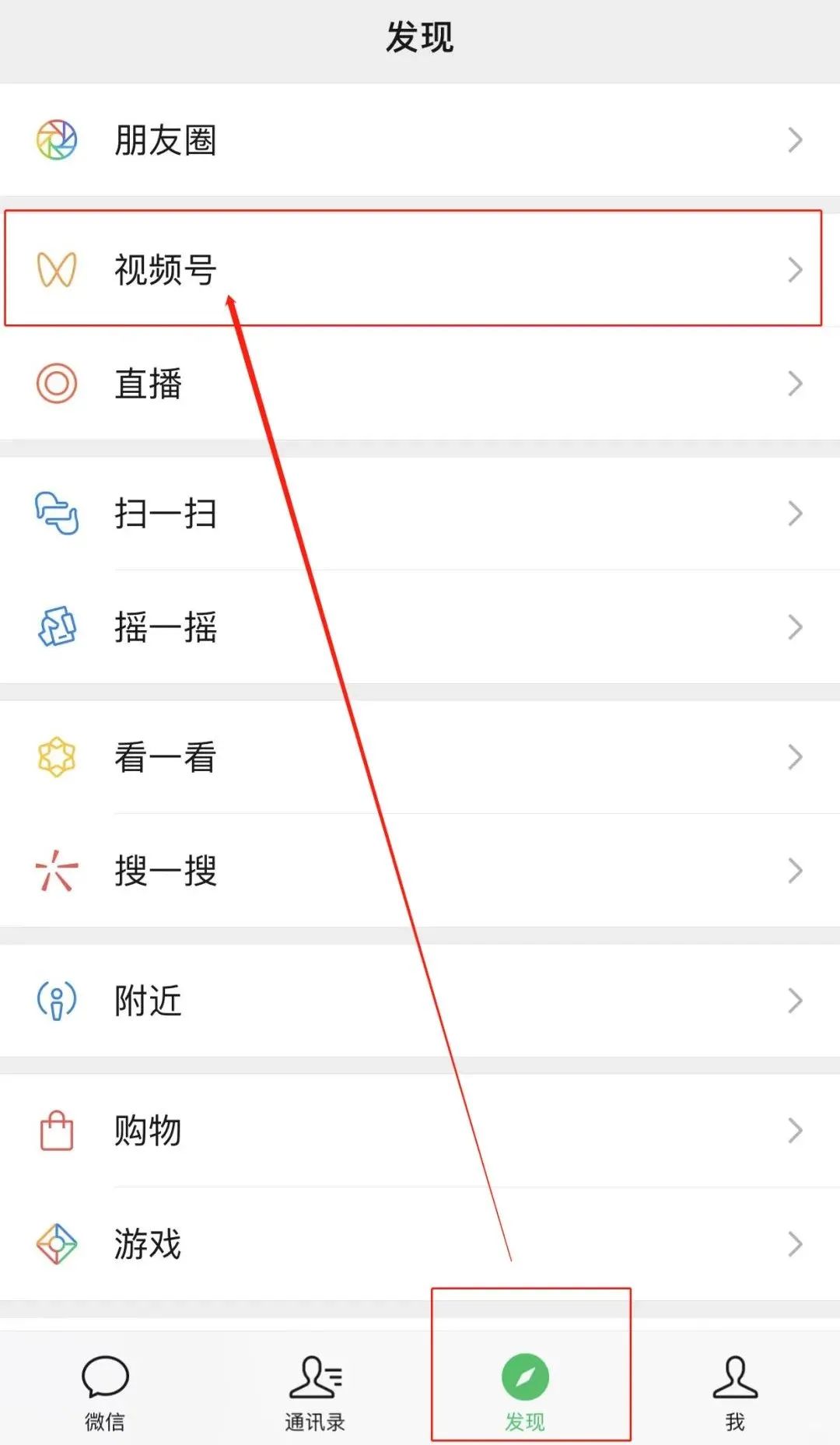
Task: Click the chevron beside 直播
Action: point(795,383)
